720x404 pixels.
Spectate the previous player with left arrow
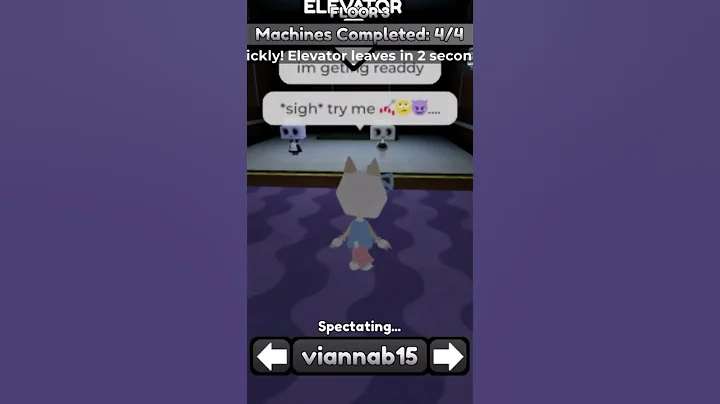pos(270,356)
